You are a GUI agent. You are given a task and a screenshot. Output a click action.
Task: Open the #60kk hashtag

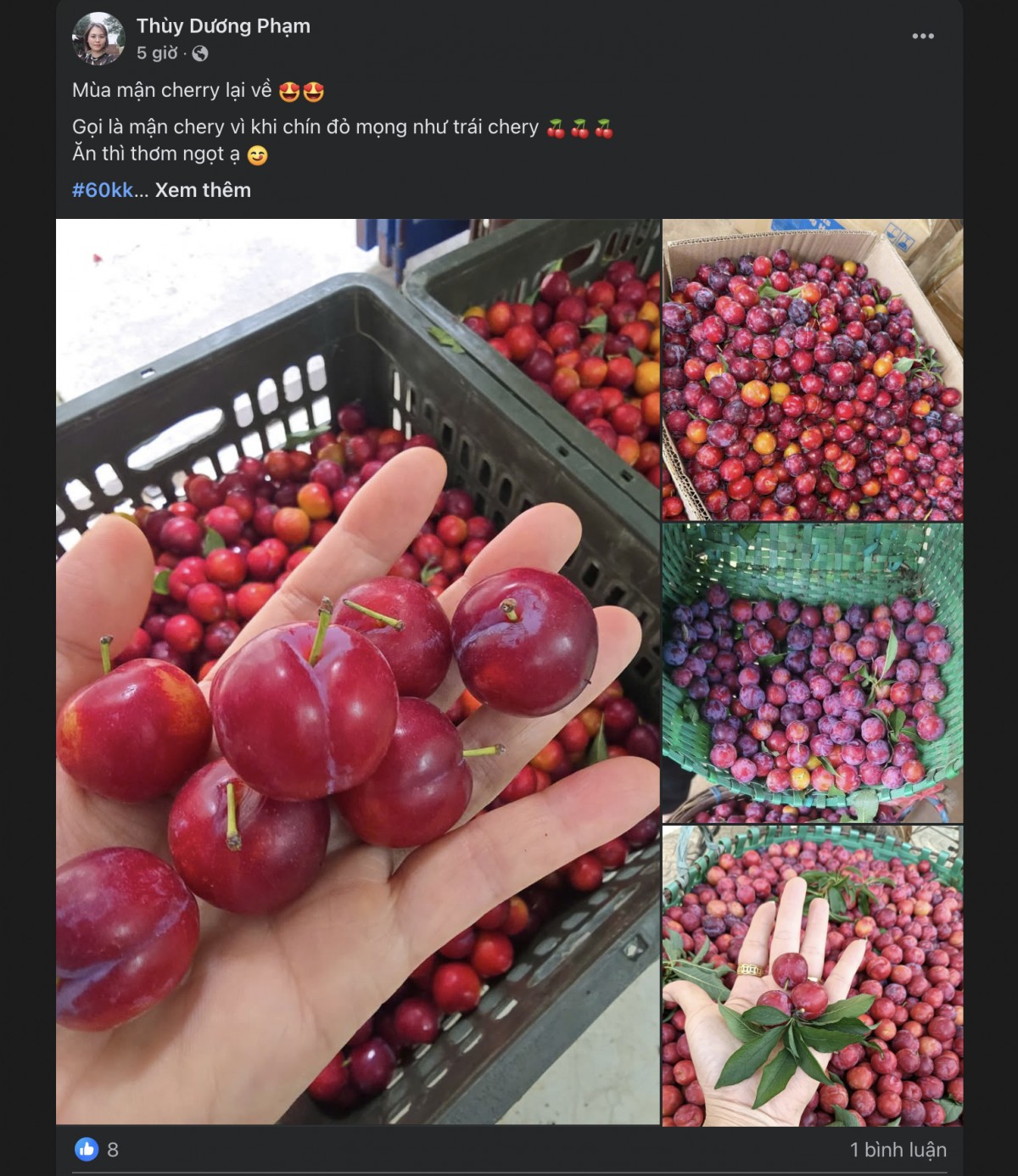point(103,190)
